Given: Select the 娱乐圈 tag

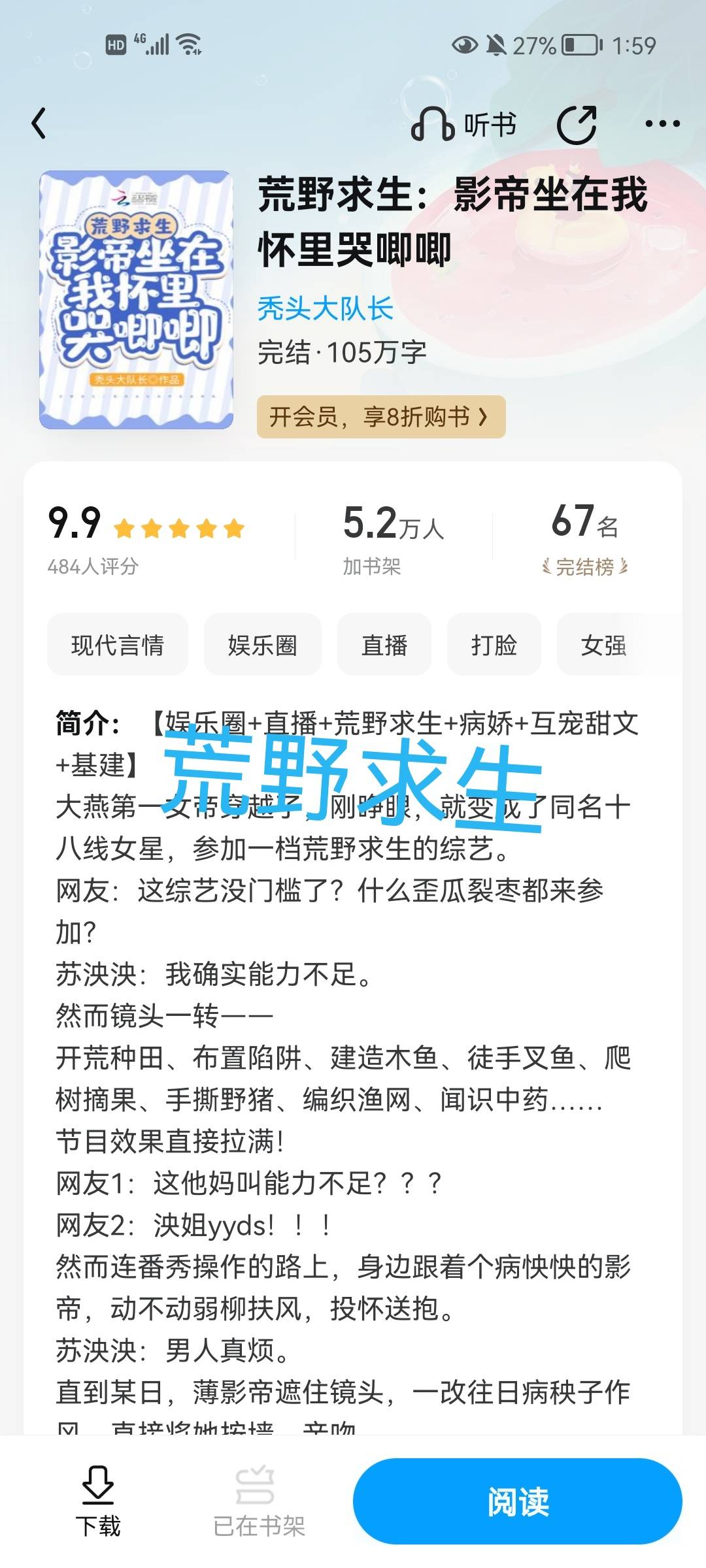Looking at the screenshot, I should 263,644.
